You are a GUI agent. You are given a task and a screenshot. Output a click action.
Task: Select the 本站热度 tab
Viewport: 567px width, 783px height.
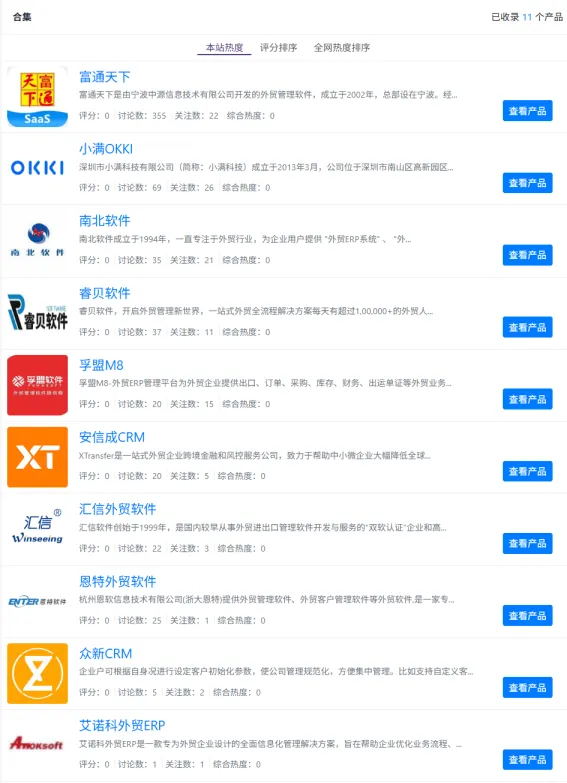tap(224, 47)
